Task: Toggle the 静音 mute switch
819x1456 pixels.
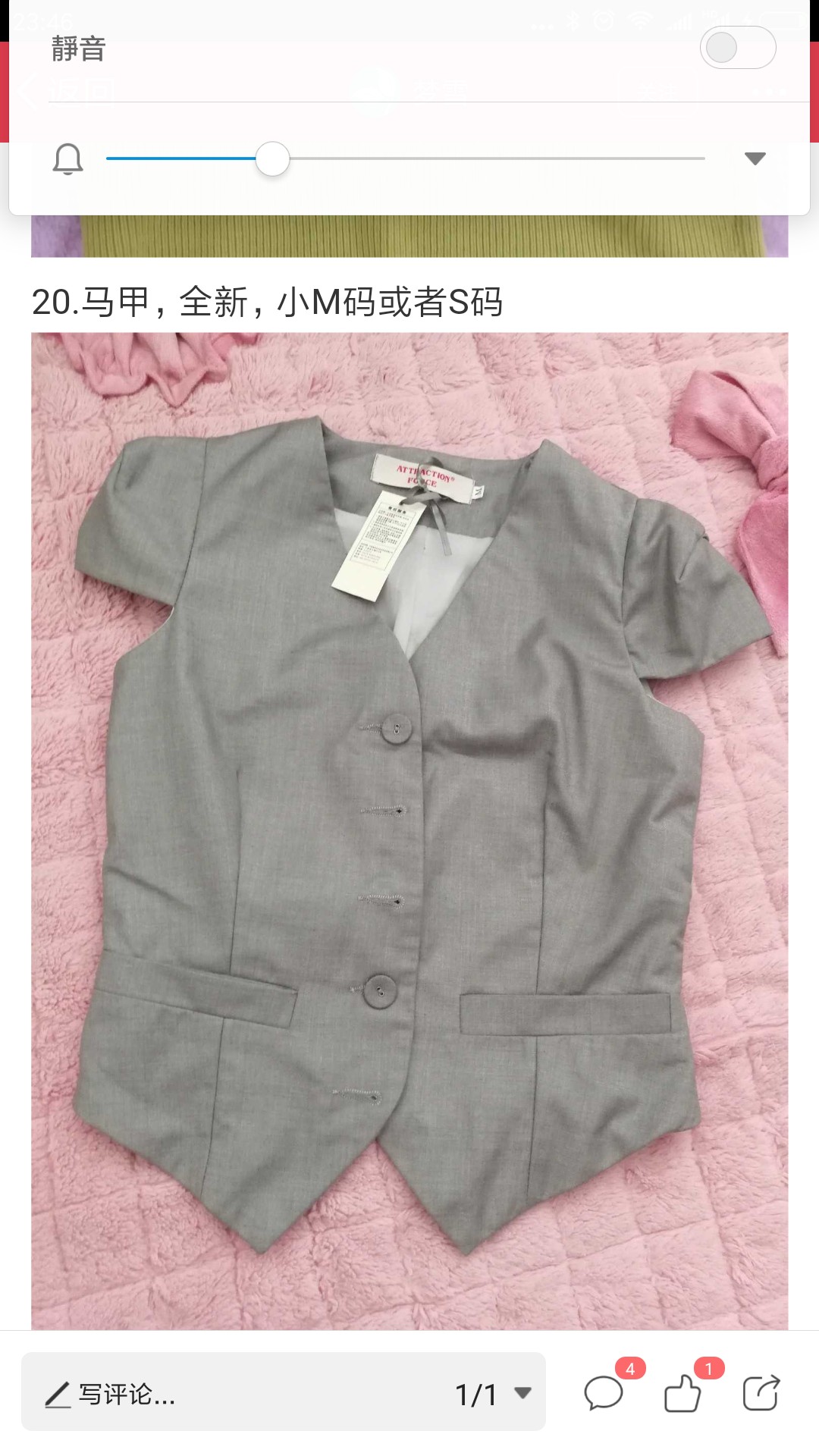Action: 737,48
